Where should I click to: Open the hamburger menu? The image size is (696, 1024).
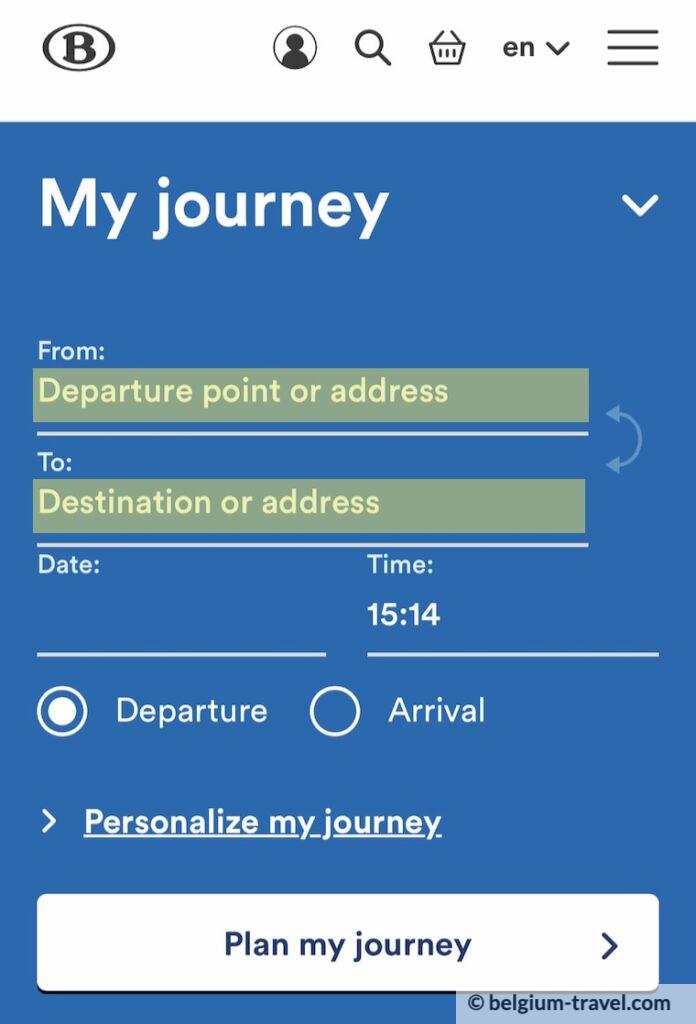click(x=632, y=47)
